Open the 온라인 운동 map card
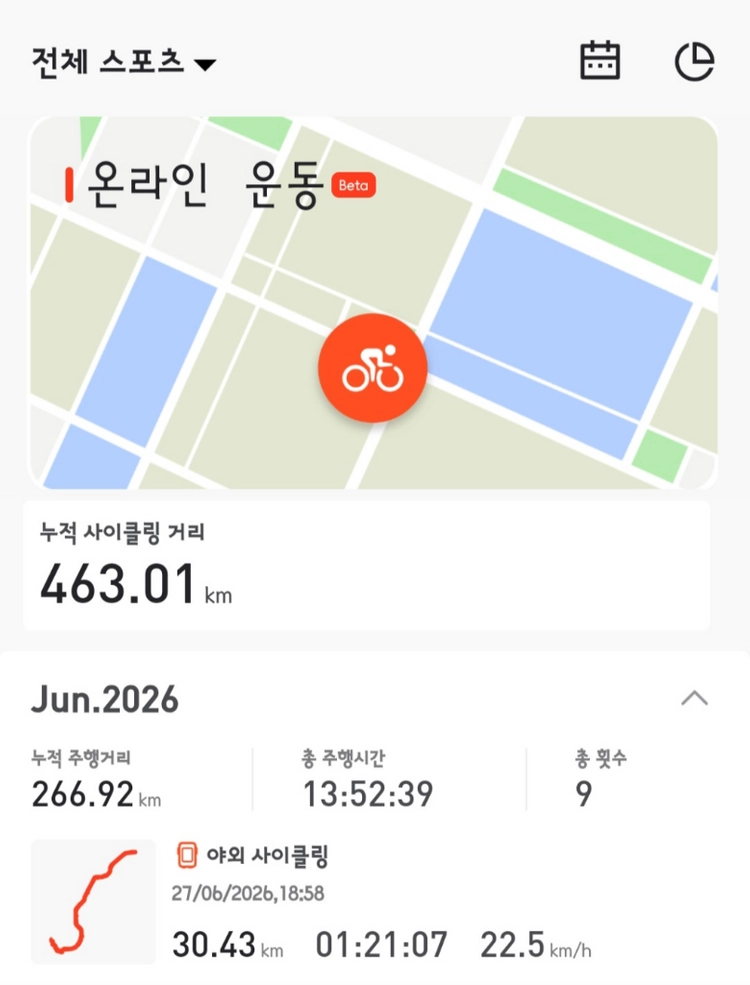Screen dimensions: 750x985 373,302
